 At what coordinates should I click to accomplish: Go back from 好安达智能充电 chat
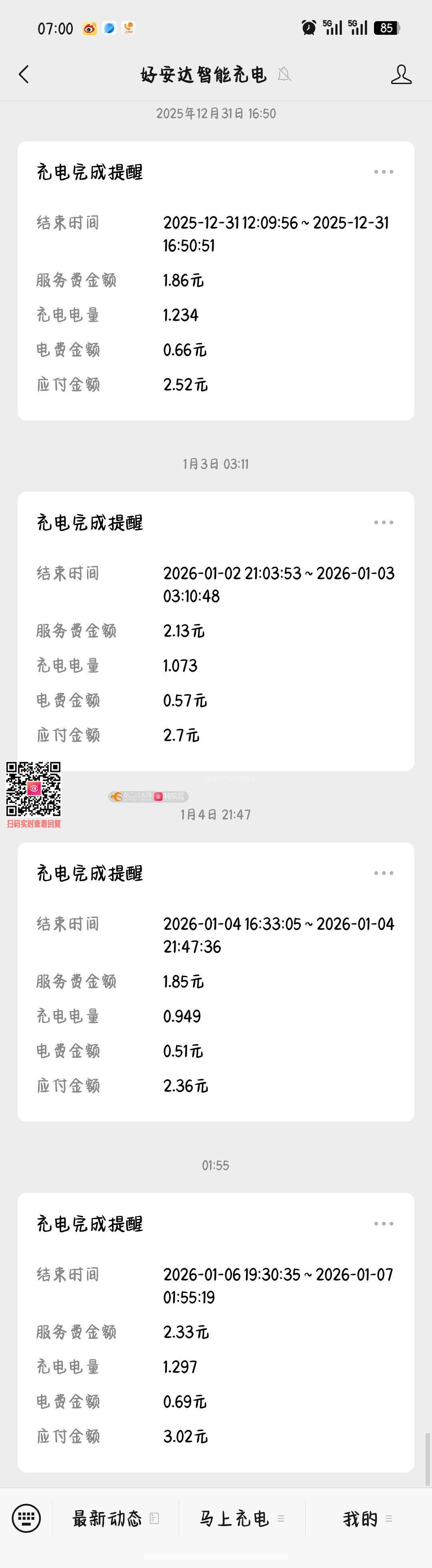click(x=24, y=74)
